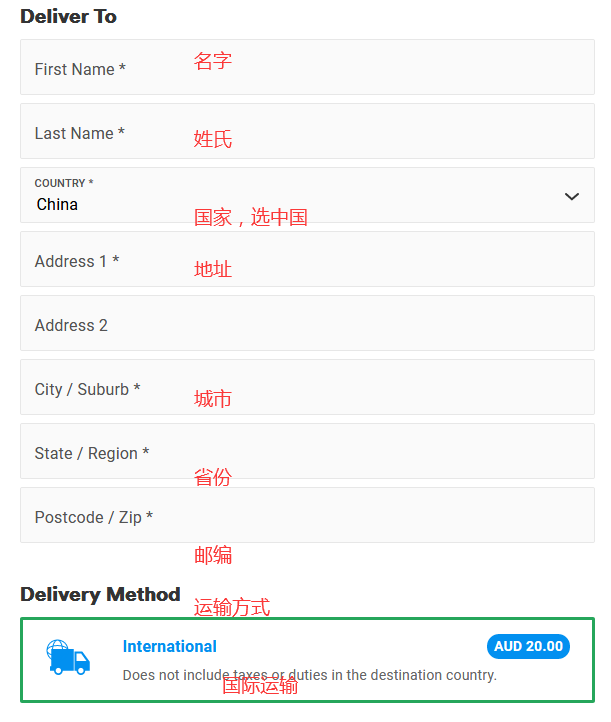This screenshot has height=722, width=611.
Task: Tap the Postcode / Zip field
Action: click(307, 516)
